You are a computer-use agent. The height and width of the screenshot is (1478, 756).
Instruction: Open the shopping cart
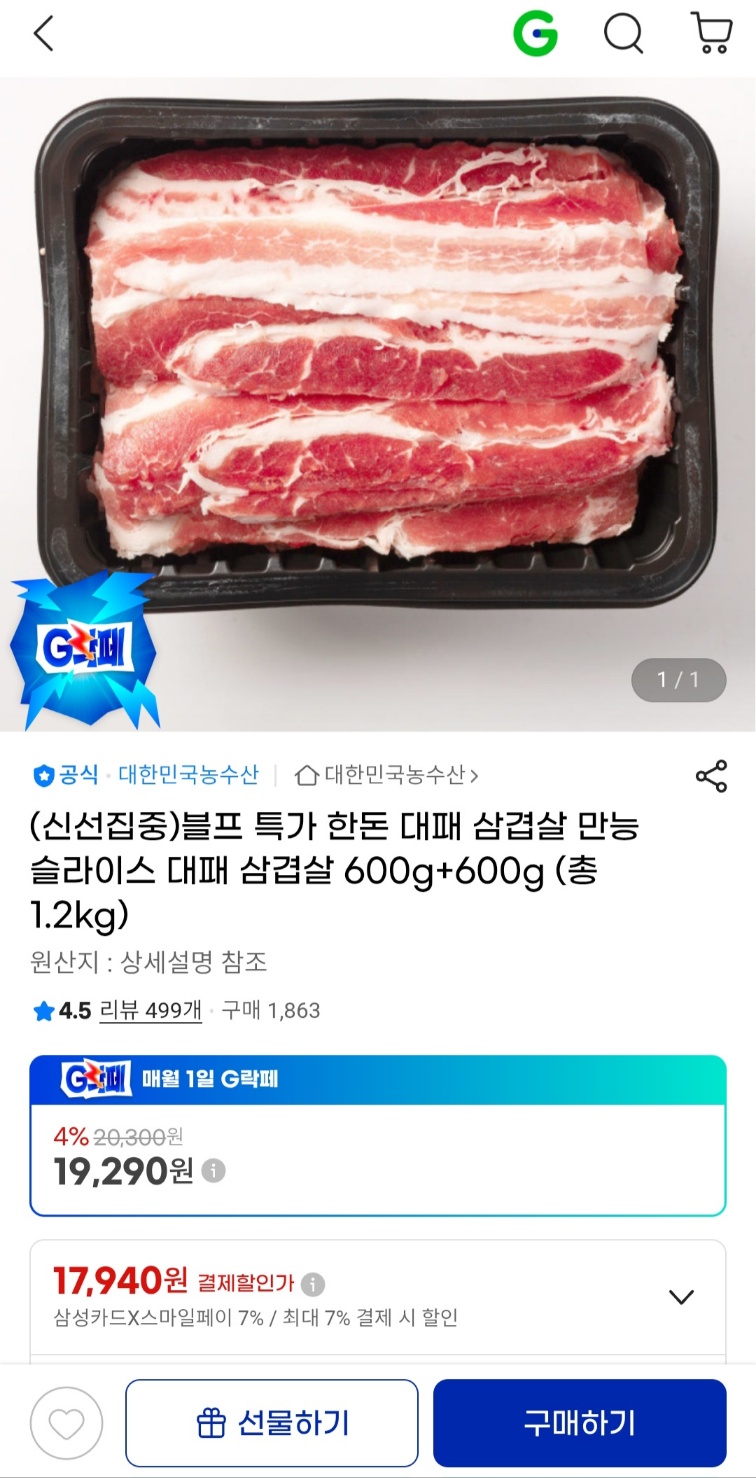[x=711, y=35]
